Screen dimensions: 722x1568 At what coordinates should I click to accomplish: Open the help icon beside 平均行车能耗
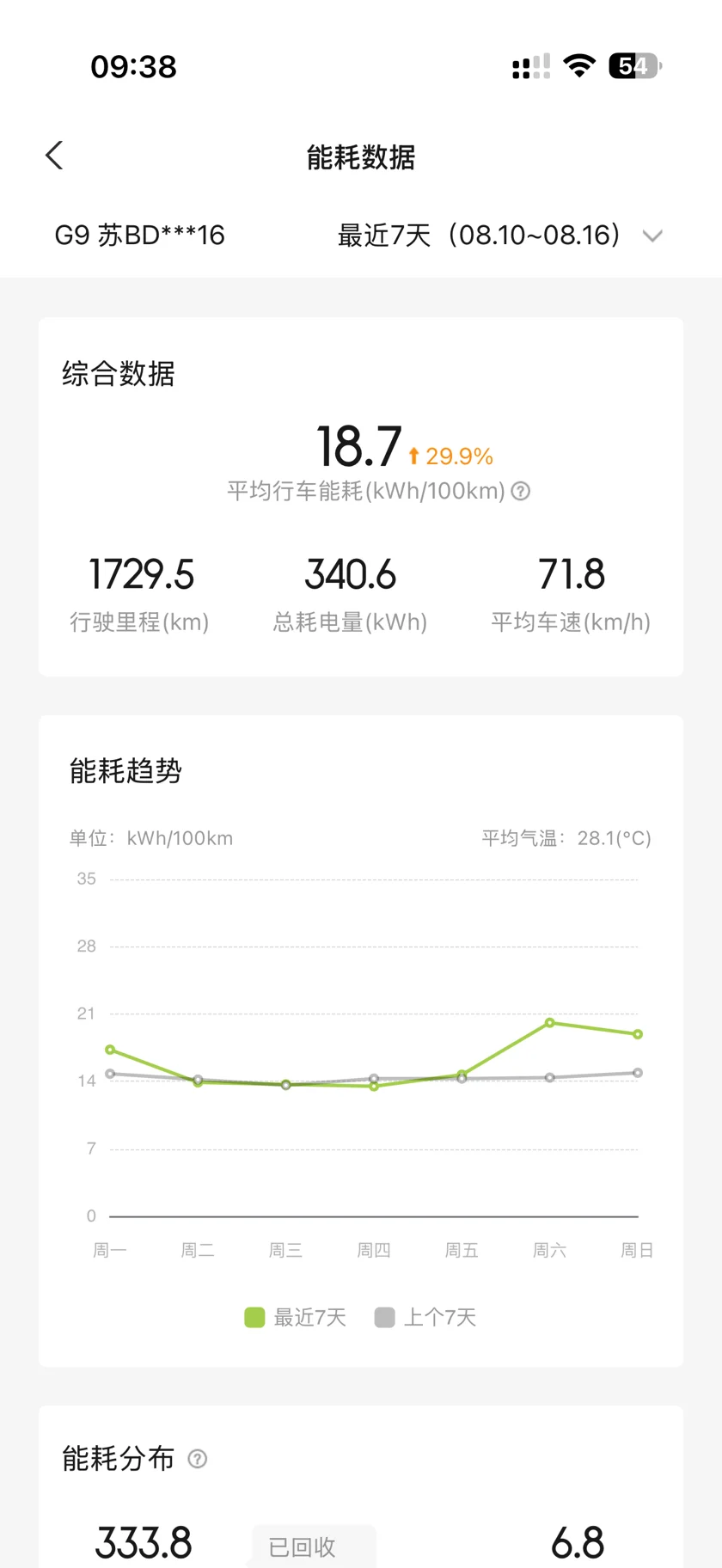[521, 491]
